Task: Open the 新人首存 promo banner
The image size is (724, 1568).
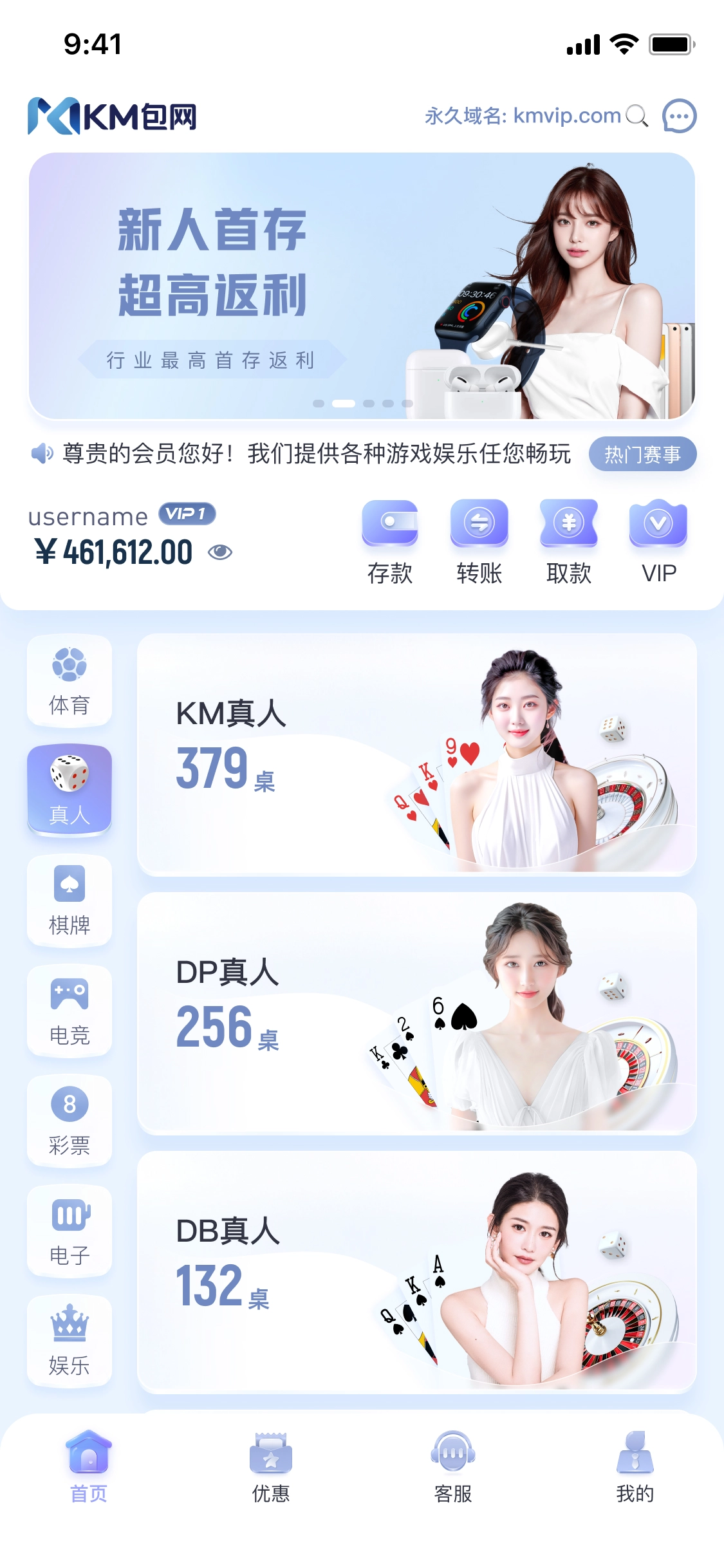Action: coord(361,286)
